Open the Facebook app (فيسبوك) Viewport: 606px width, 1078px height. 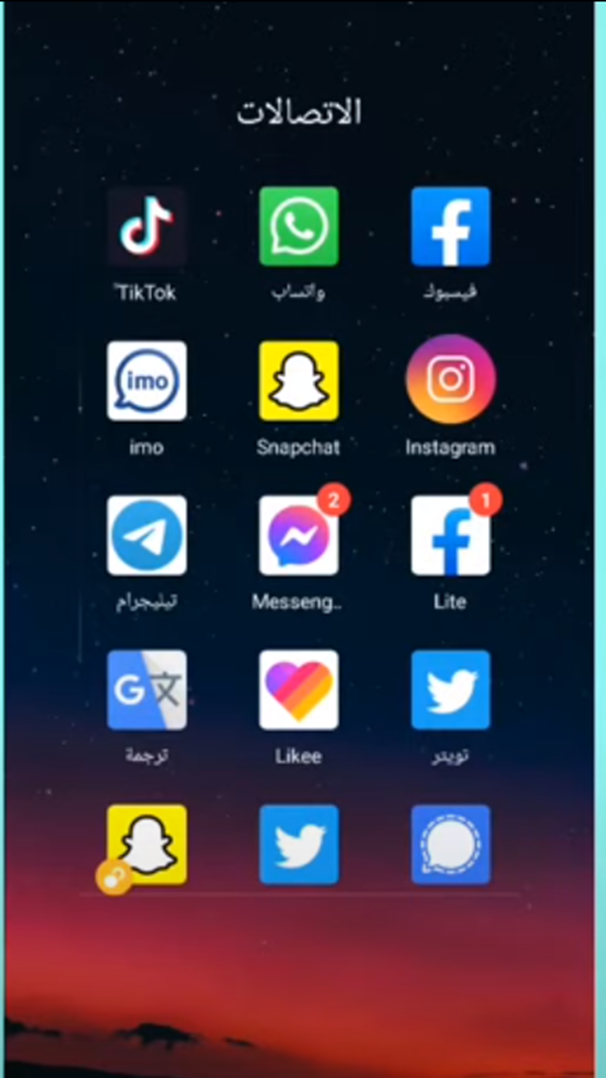[451, 226]
